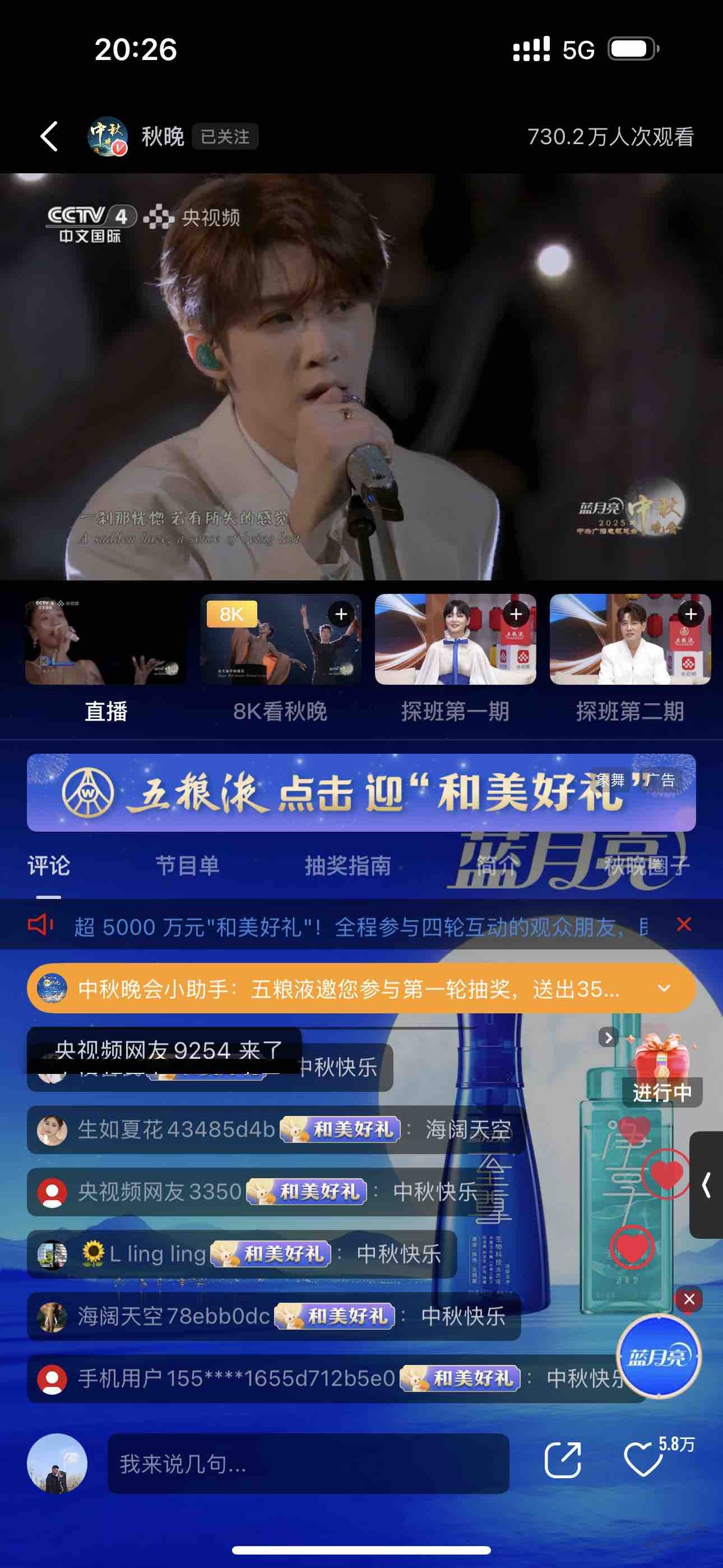The image size is (723, 1568).
Task: Switch to the 节目单 tab
Action: point(187,865)
